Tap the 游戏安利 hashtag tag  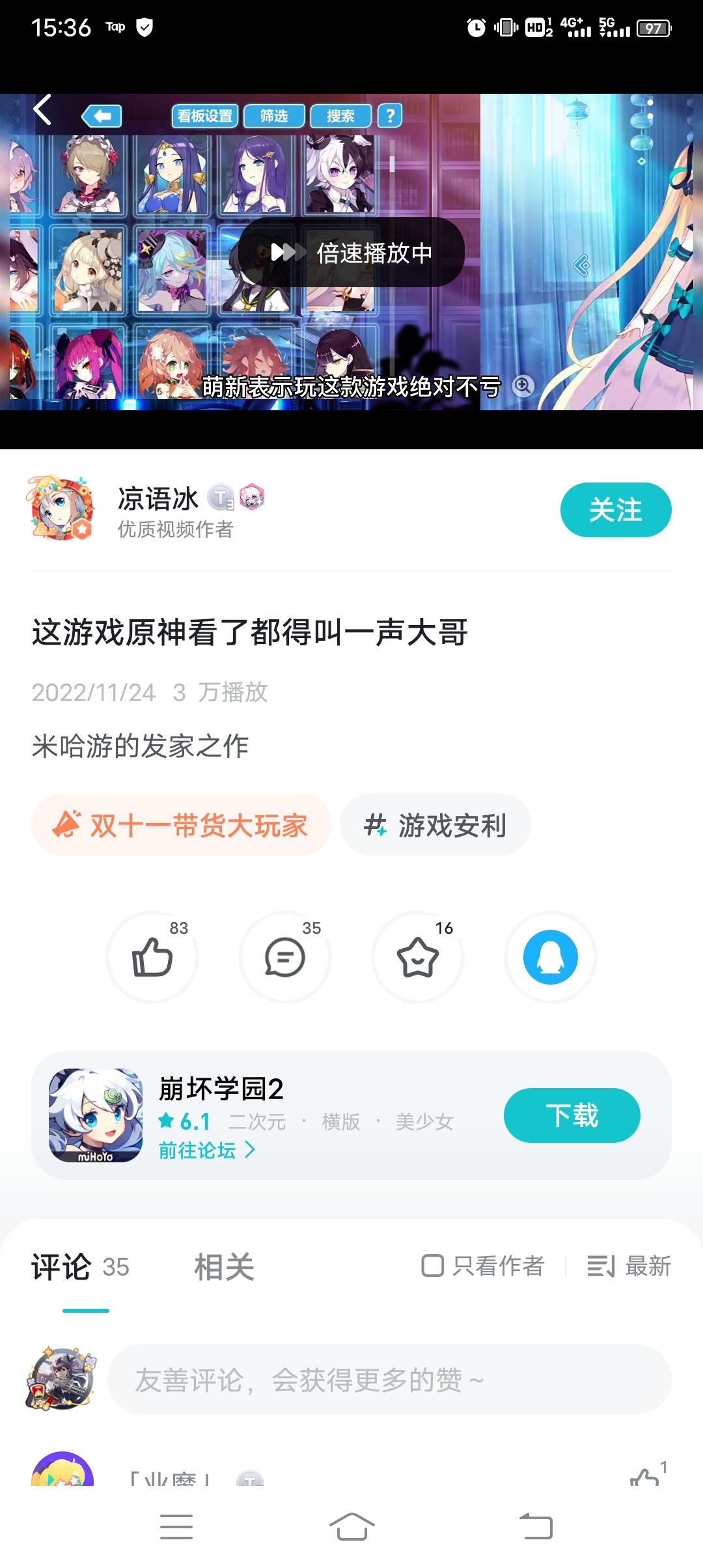435,825
